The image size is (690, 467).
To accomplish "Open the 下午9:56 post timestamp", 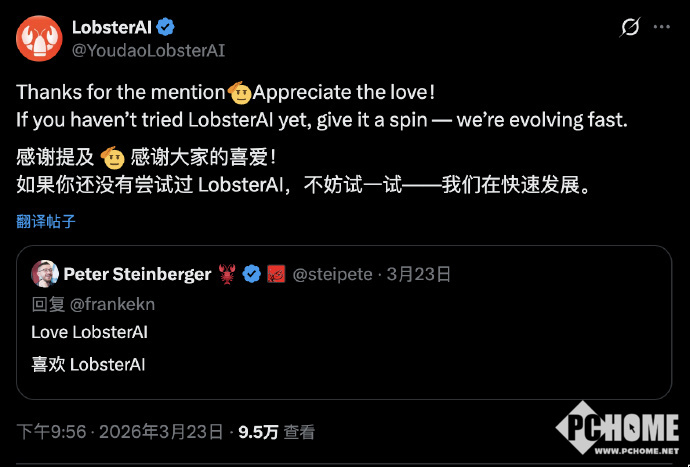I will (54, 432).
